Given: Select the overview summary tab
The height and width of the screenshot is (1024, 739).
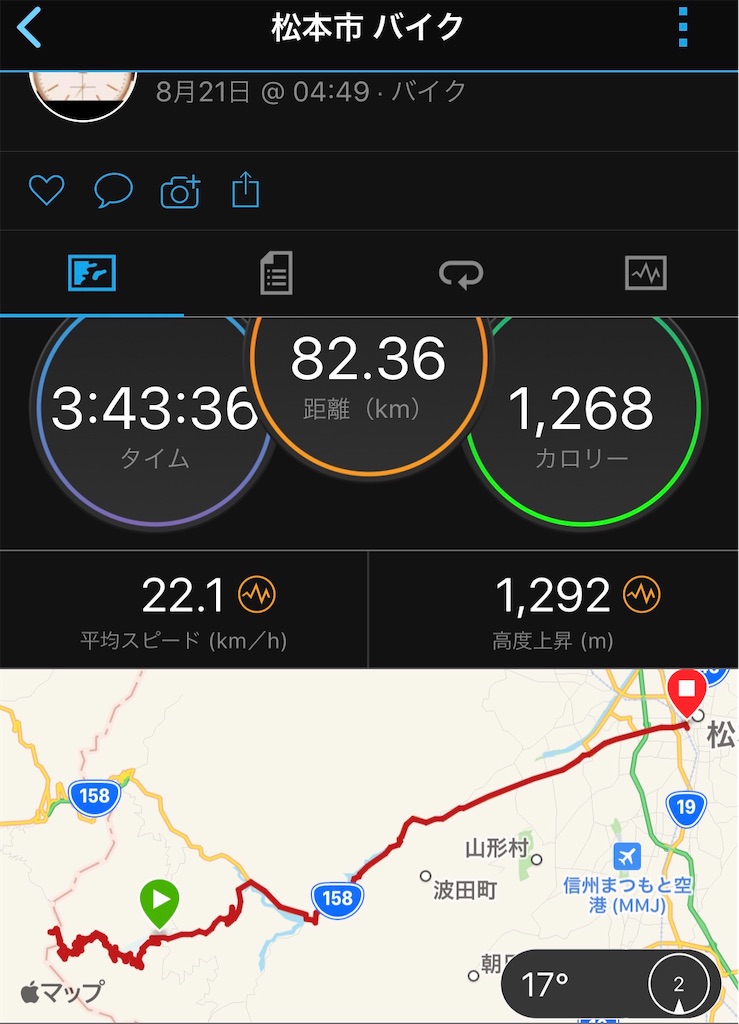Looking at the screenshot, I should click(92, 272).
